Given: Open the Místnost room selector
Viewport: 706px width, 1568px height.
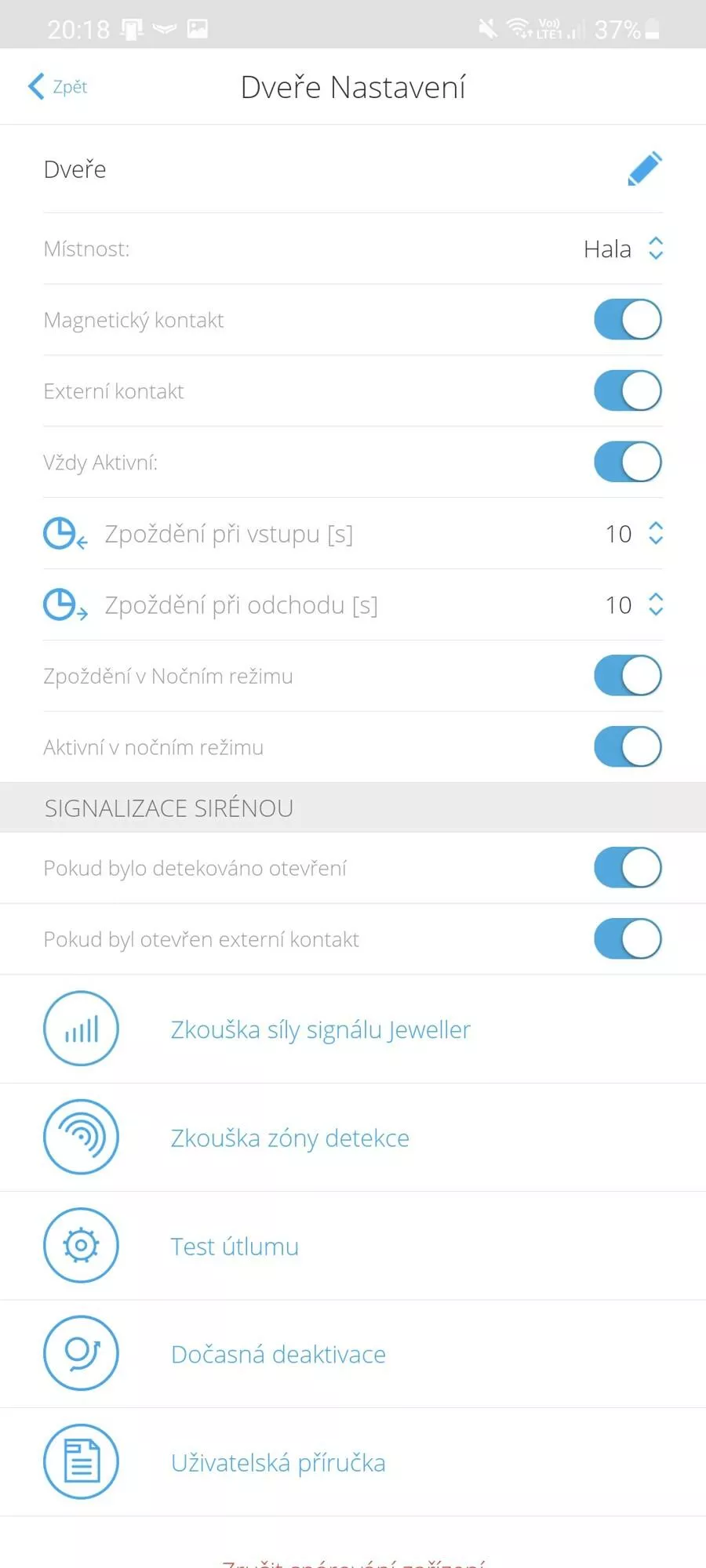Looking at the screenshot, I should 624,249.
